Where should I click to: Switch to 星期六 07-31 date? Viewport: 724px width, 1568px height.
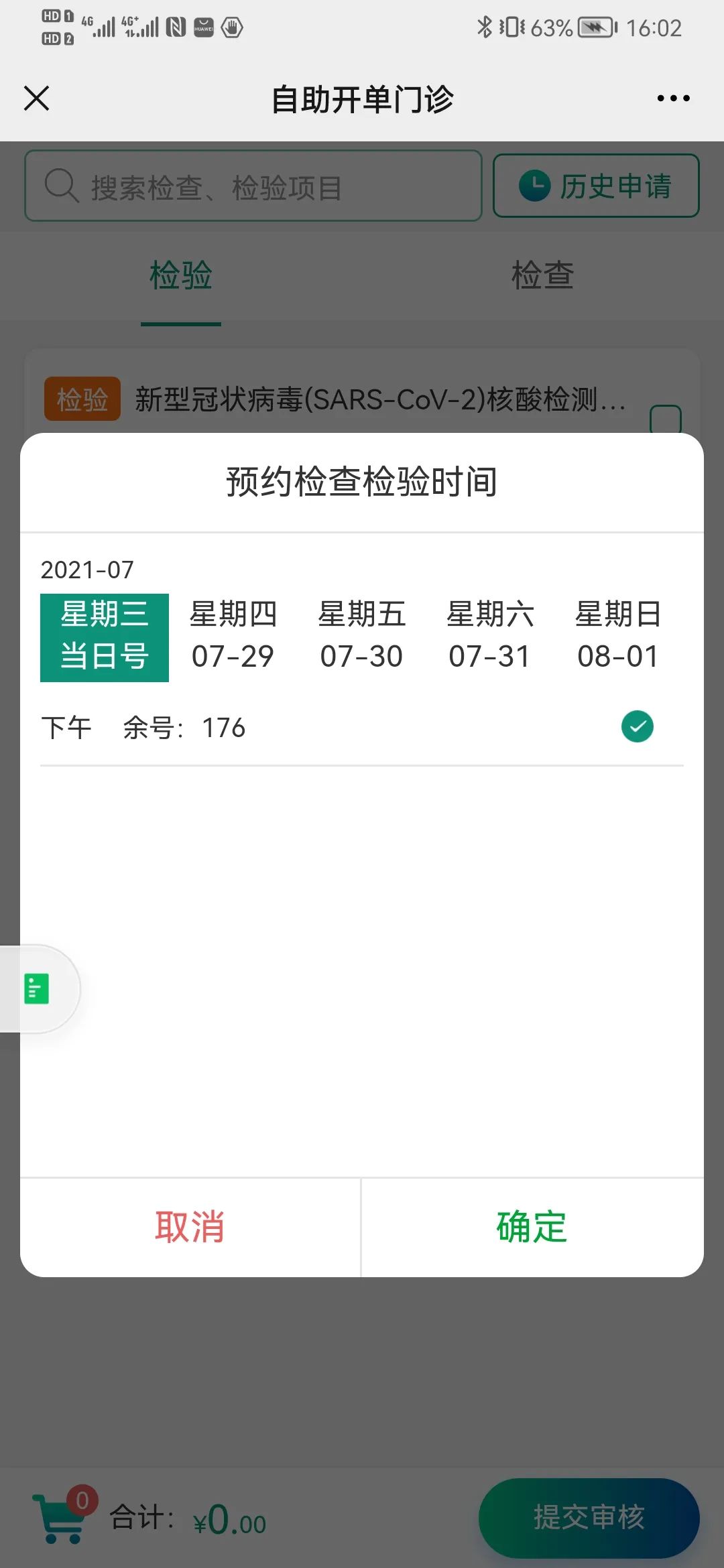(490, 637)
